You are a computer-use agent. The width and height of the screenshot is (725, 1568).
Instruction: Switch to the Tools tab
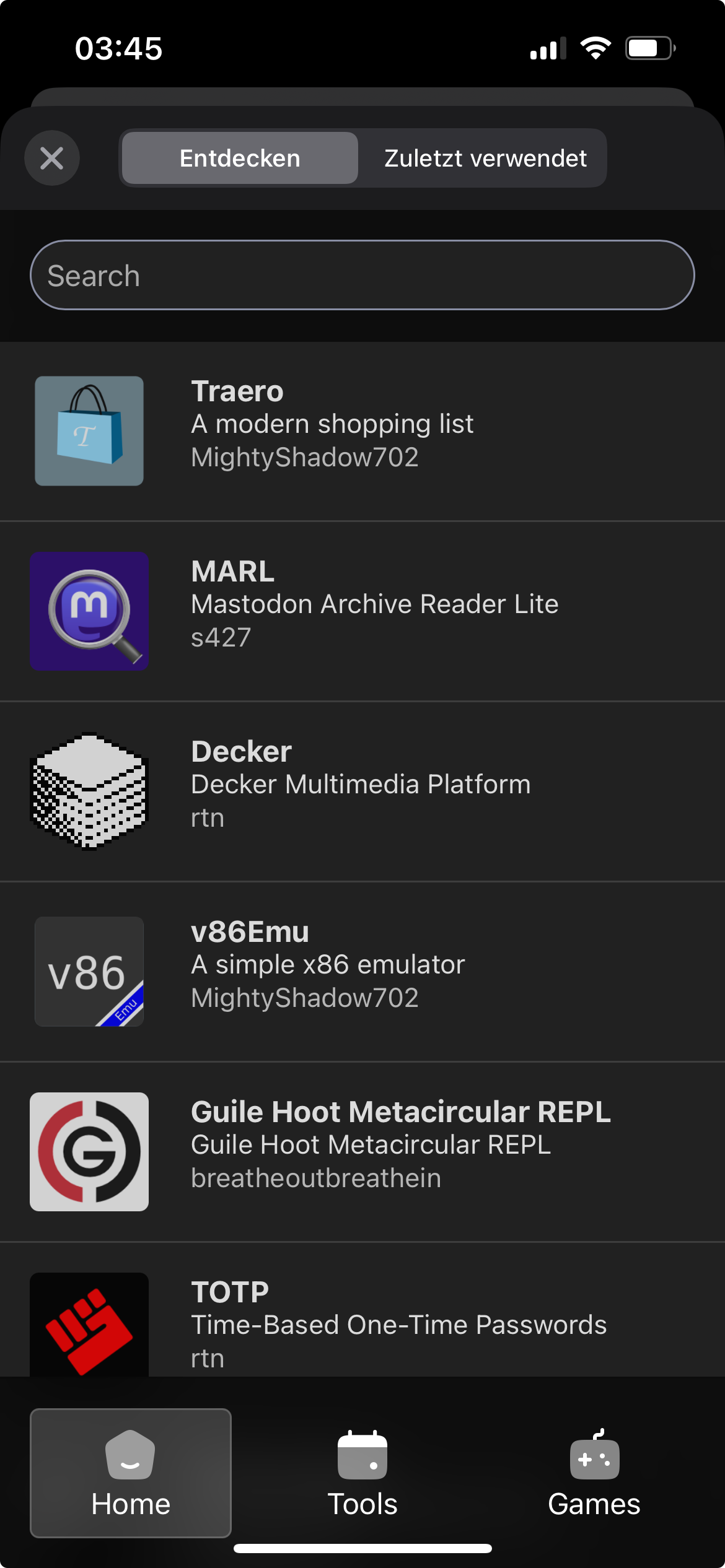click(362, 1473)
